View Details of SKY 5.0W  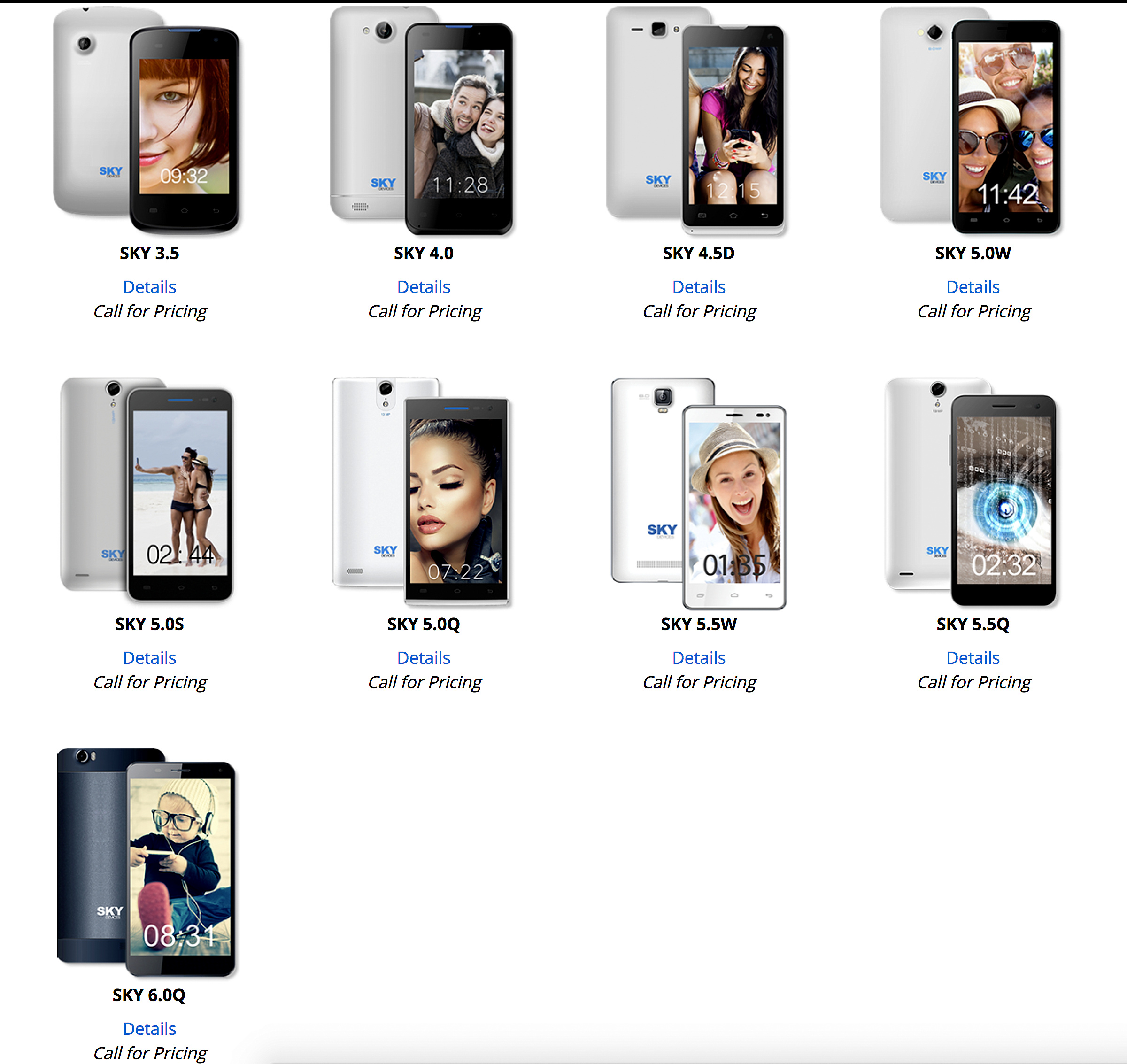point(973,287)
